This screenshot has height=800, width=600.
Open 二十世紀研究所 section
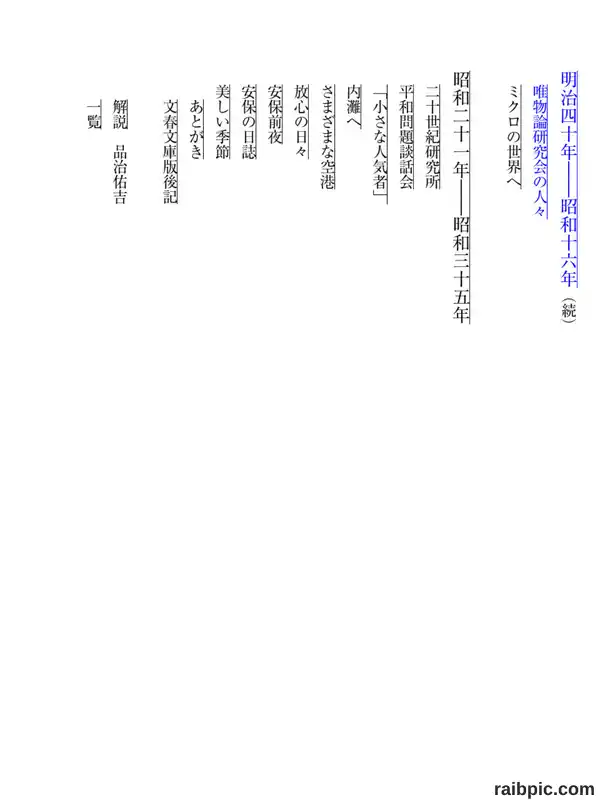point(433,137)
